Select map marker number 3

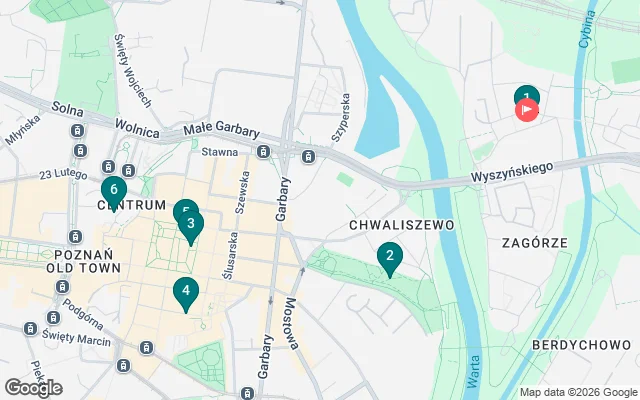click(x=191, y=226)
